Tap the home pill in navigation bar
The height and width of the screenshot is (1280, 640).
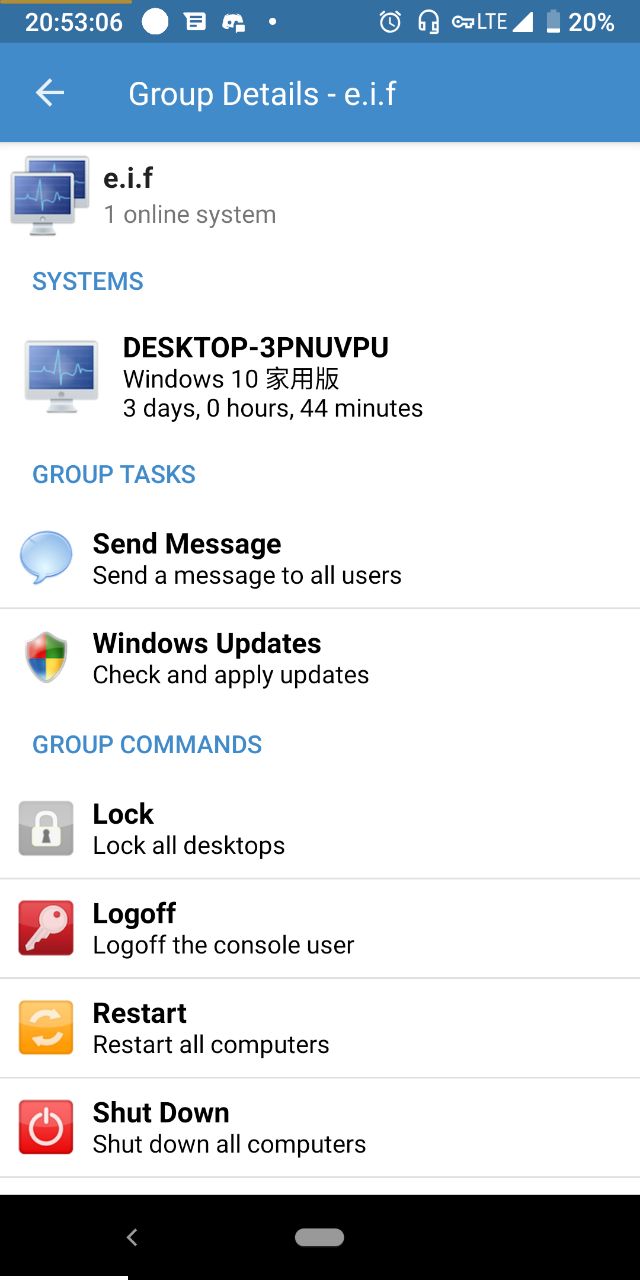[x=320, y=1237]
